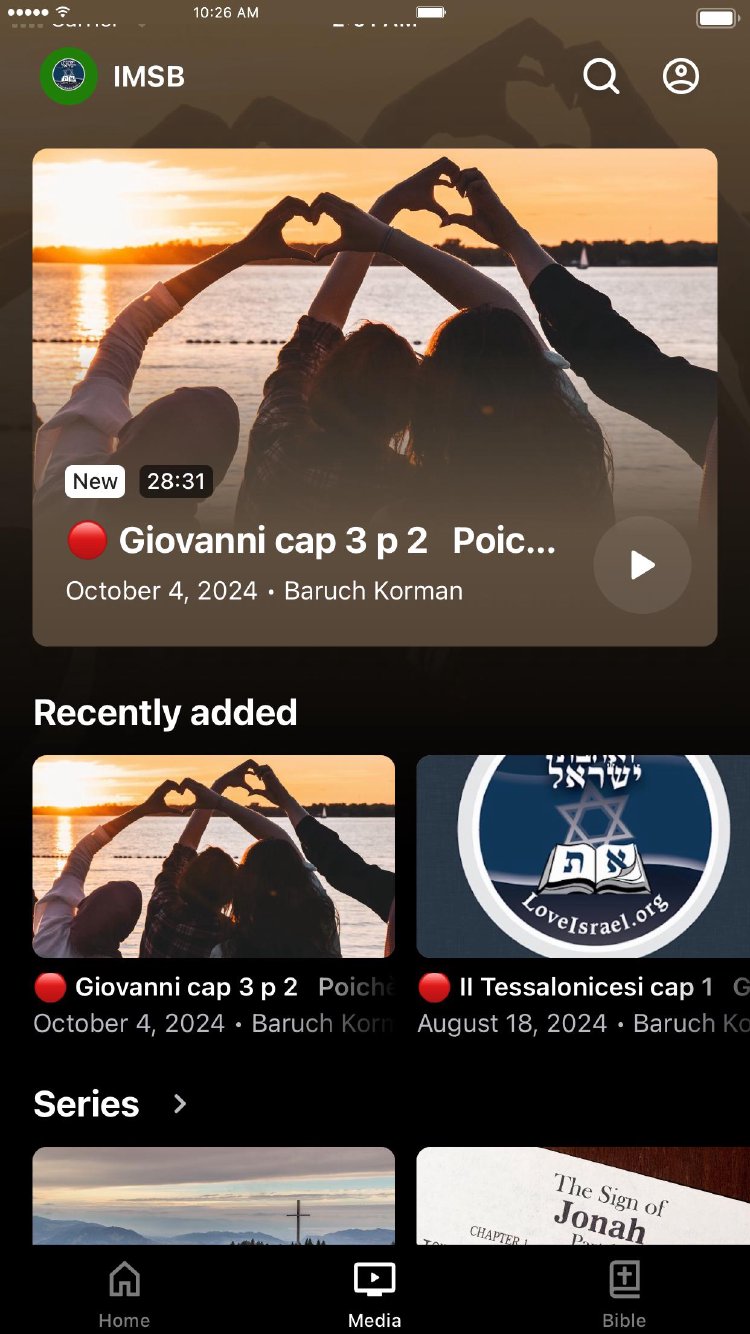Expand the Series section arrow

click(180, 1104)
